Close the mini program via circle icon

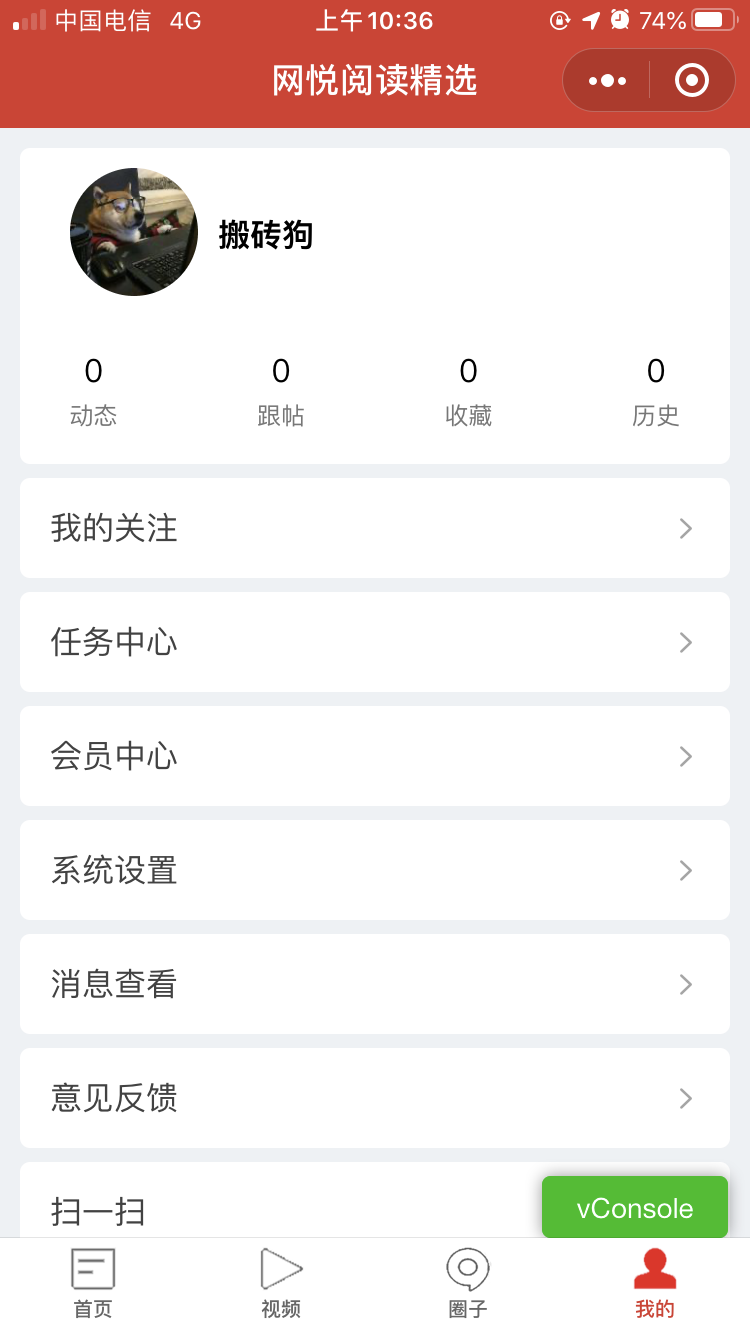tap(692, 80)
